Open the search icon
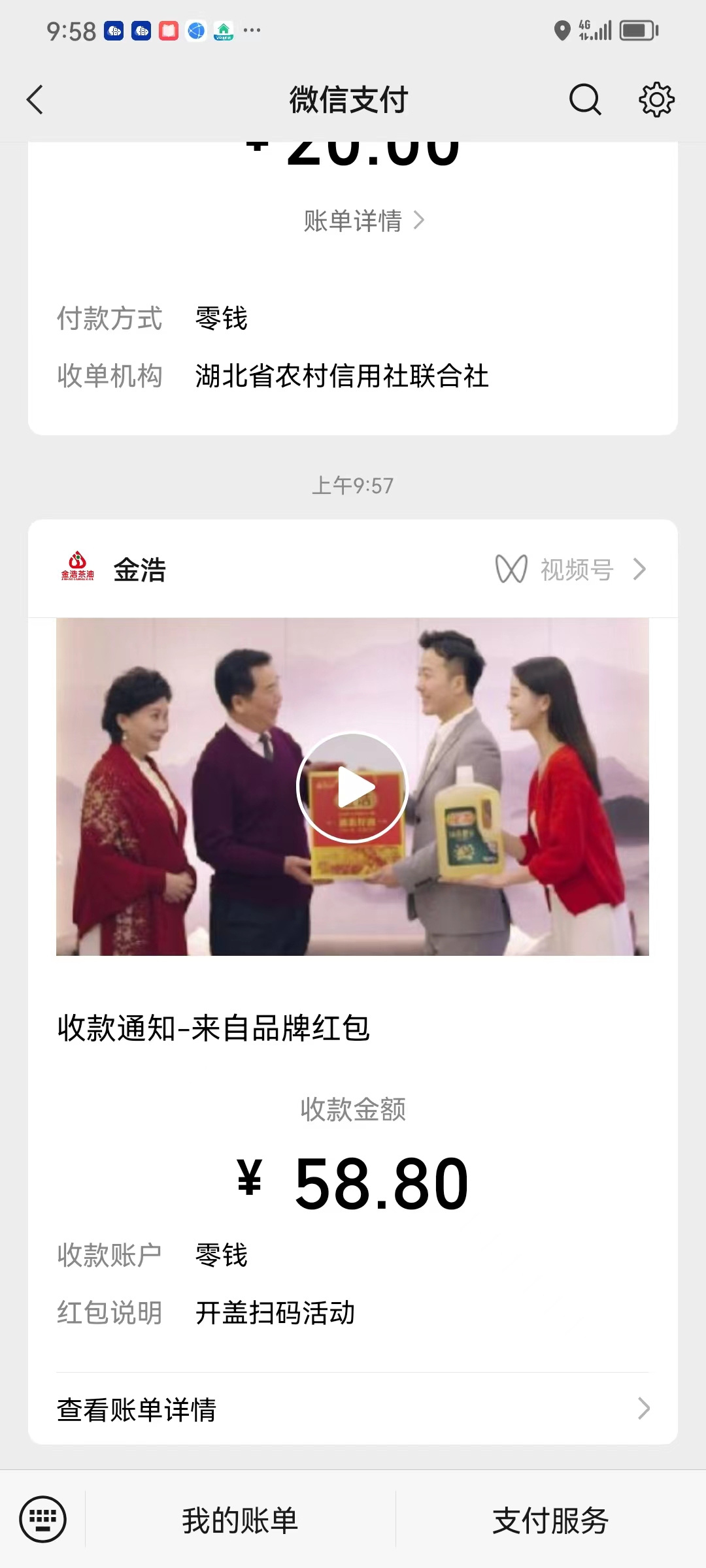Viewport: 706px width, 1568px height. coord(584,100)
